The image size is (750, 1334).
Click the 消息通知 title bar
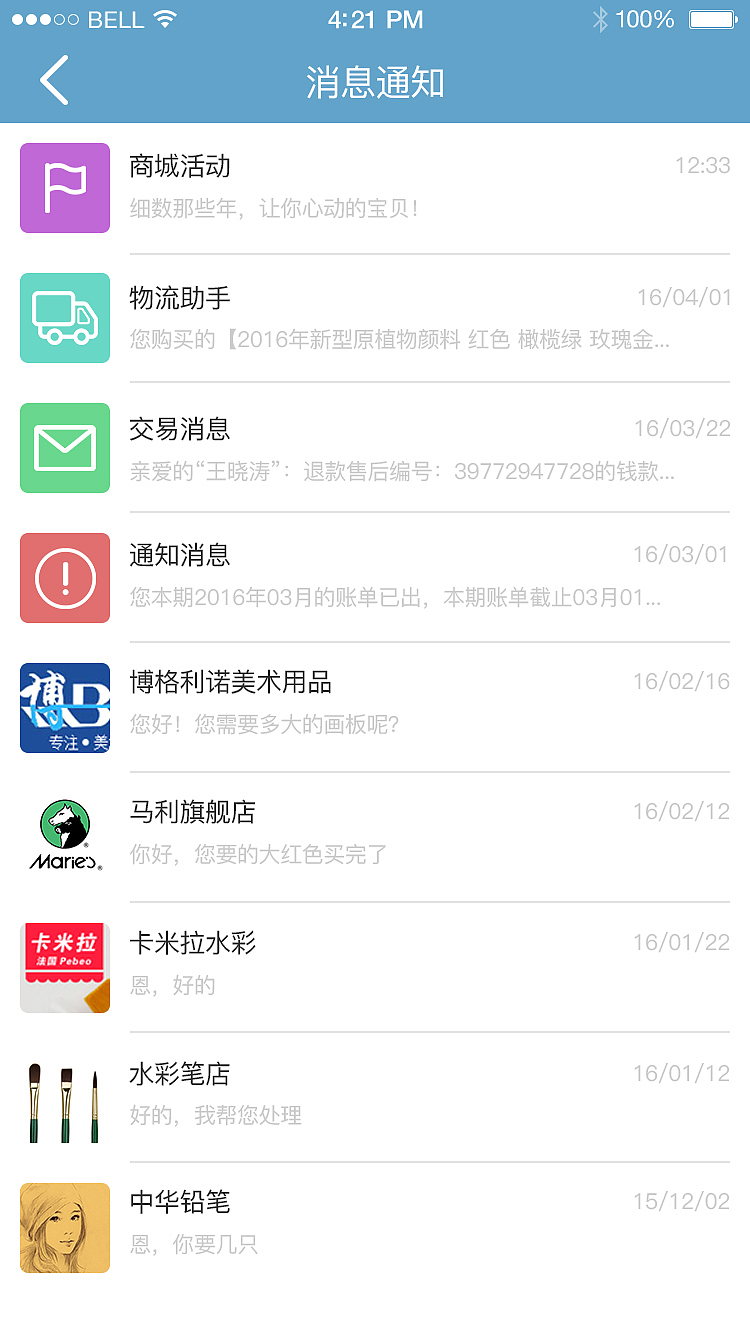tap(375, 80)
